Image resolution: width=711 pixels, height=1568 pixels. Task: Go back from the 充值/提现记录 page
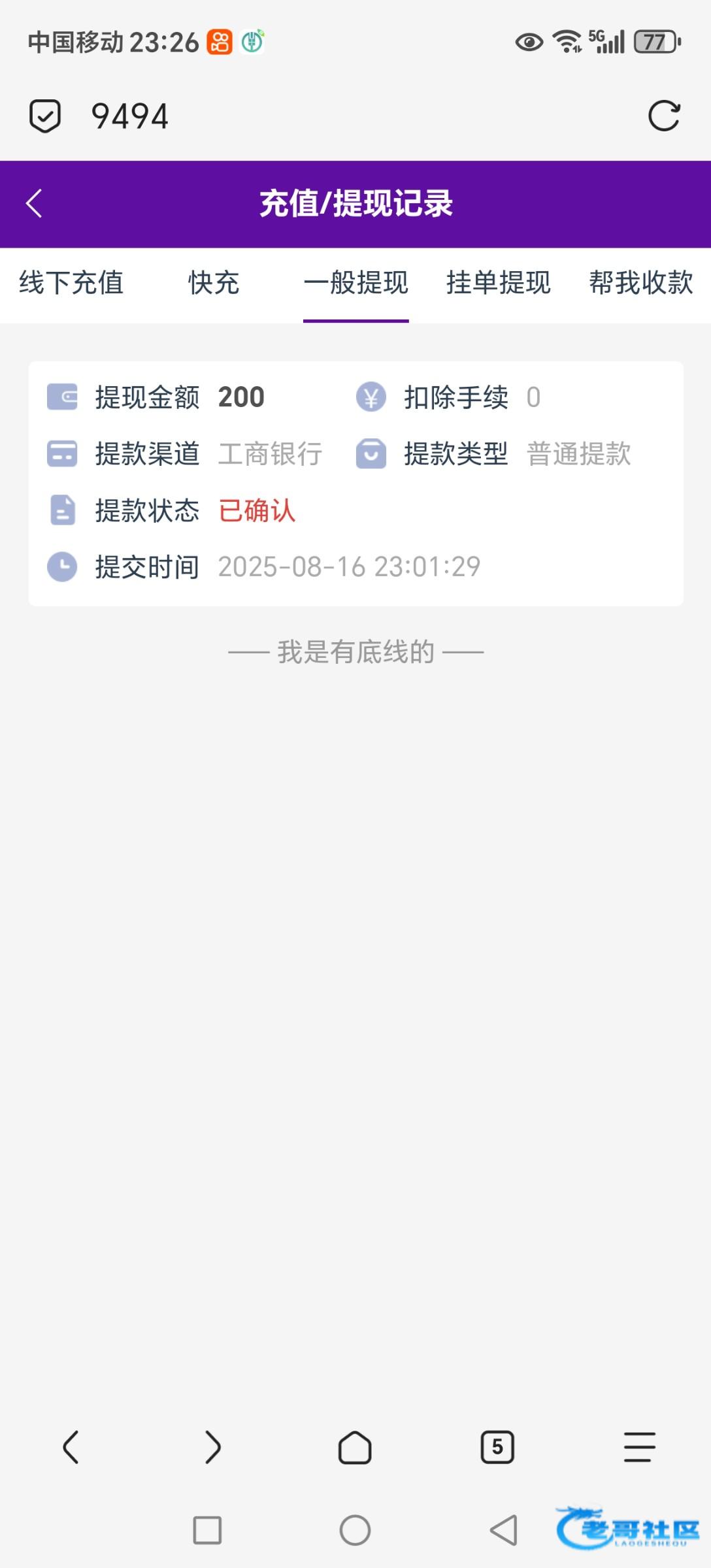coord(34,203)
